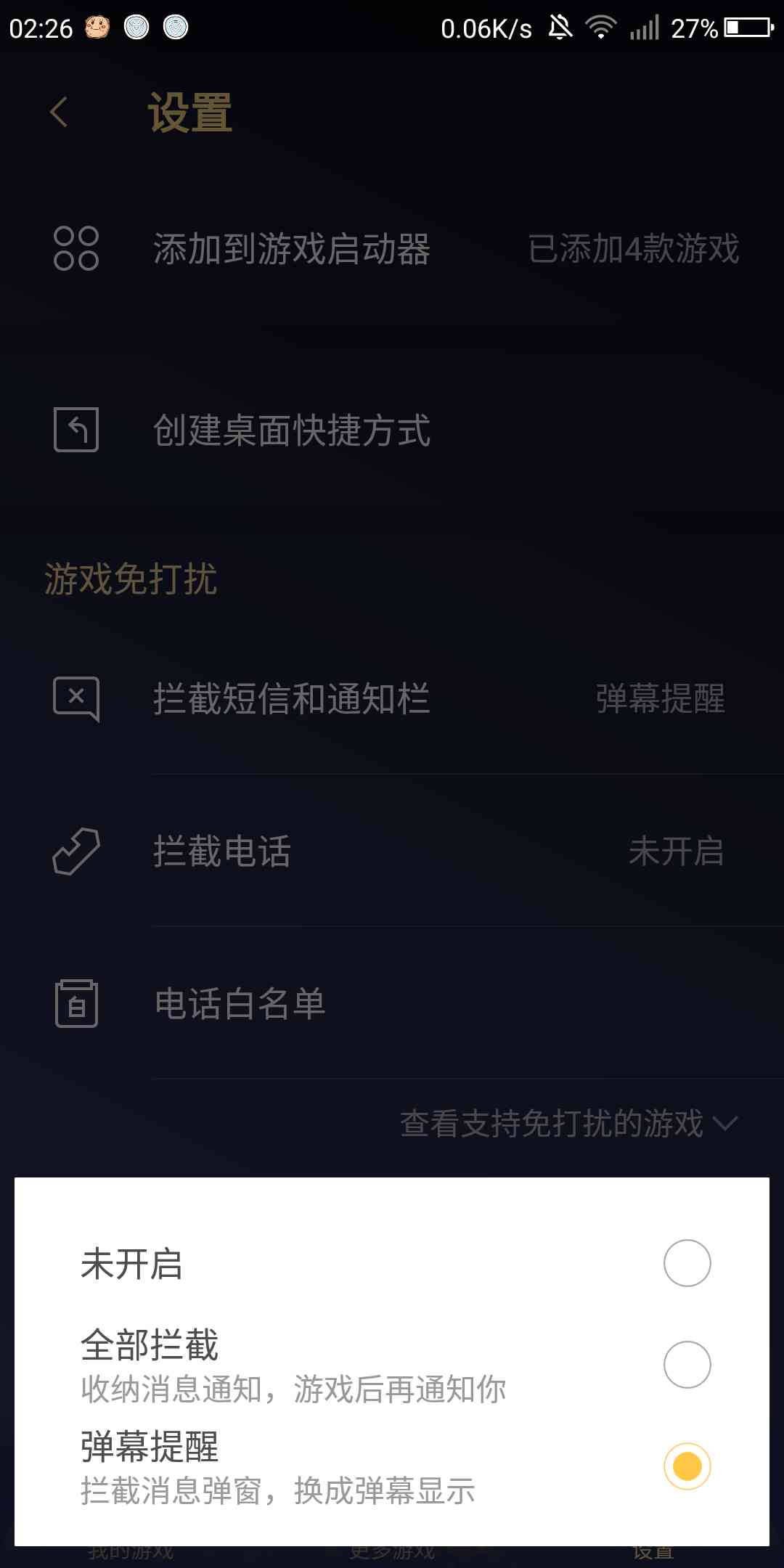Select the 未开启 radio option
Image resolution: width=784 pixels, height=1568 pixels.
[x=687, y=1263]
